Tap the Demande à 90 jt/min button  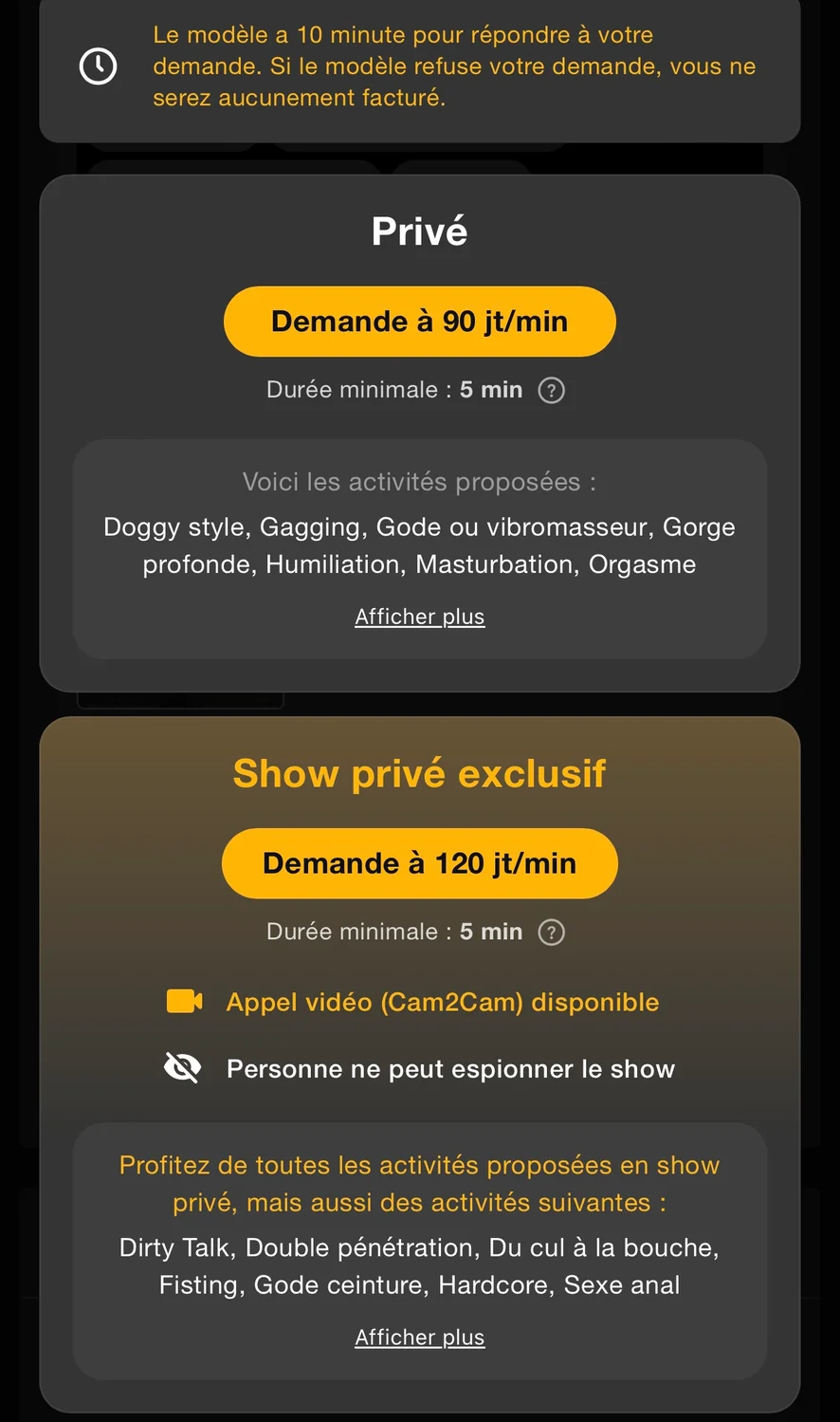tap(419, 322)
